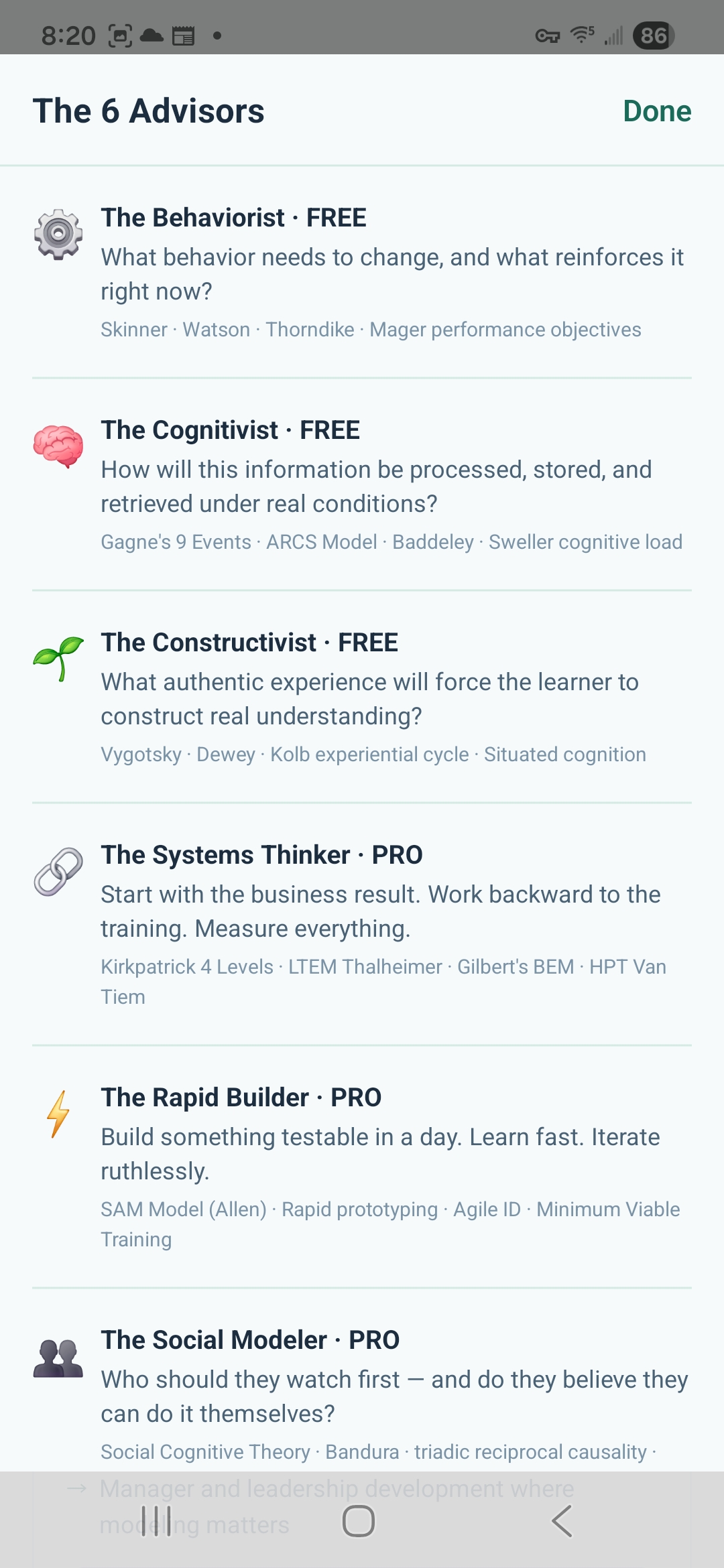Open recent apps from the navigation bar
This screenshot has width=724, height=1568.
[157, 1520]
